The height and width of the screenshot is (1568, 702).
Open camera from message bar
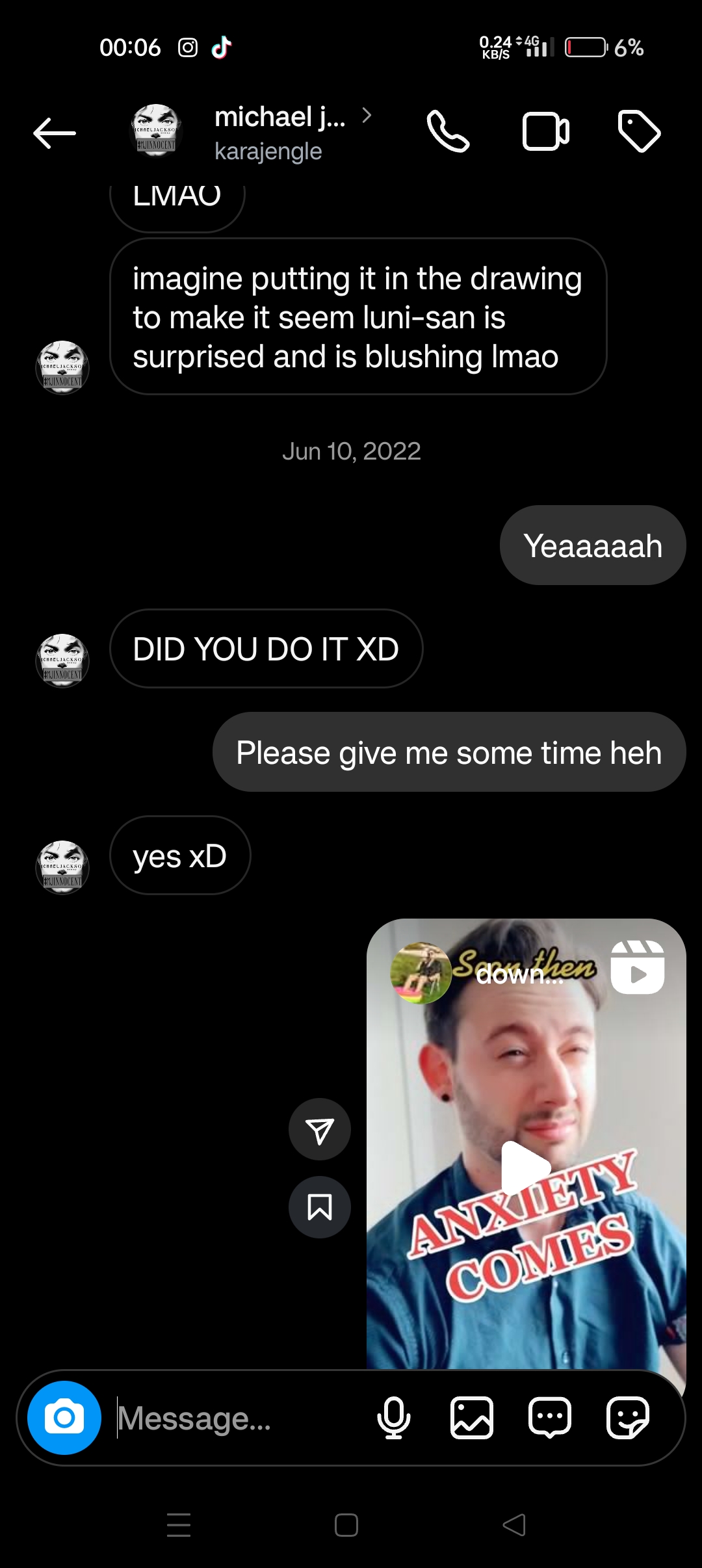[x=64, y=1418]
